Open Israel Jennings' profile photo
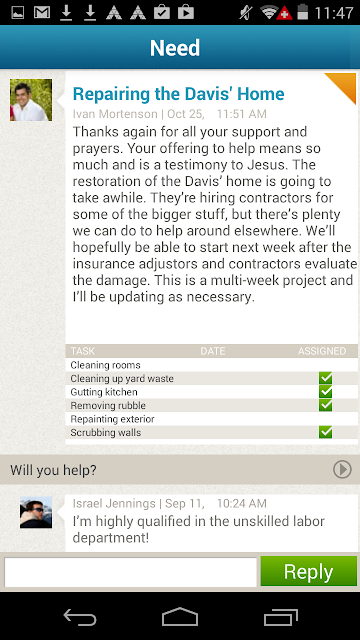This screenshot has height=640, width=360. coord(36,512)
